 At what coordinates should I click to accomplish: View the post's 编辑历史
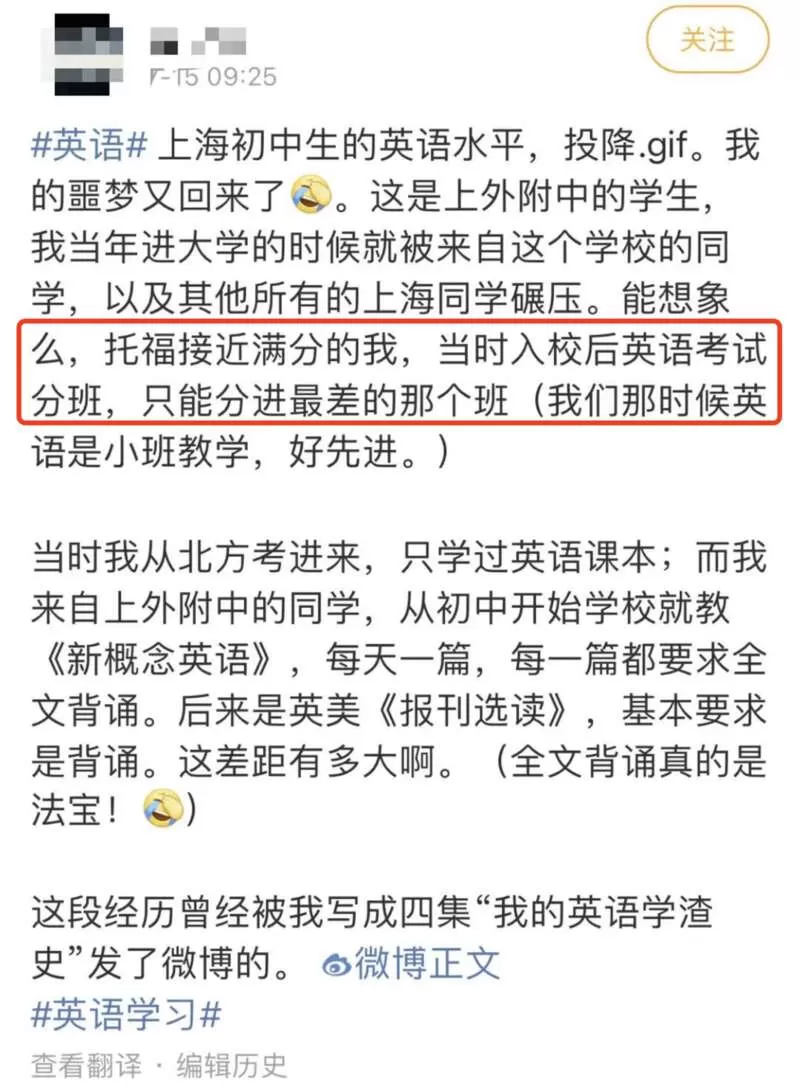click(231, 1066)
